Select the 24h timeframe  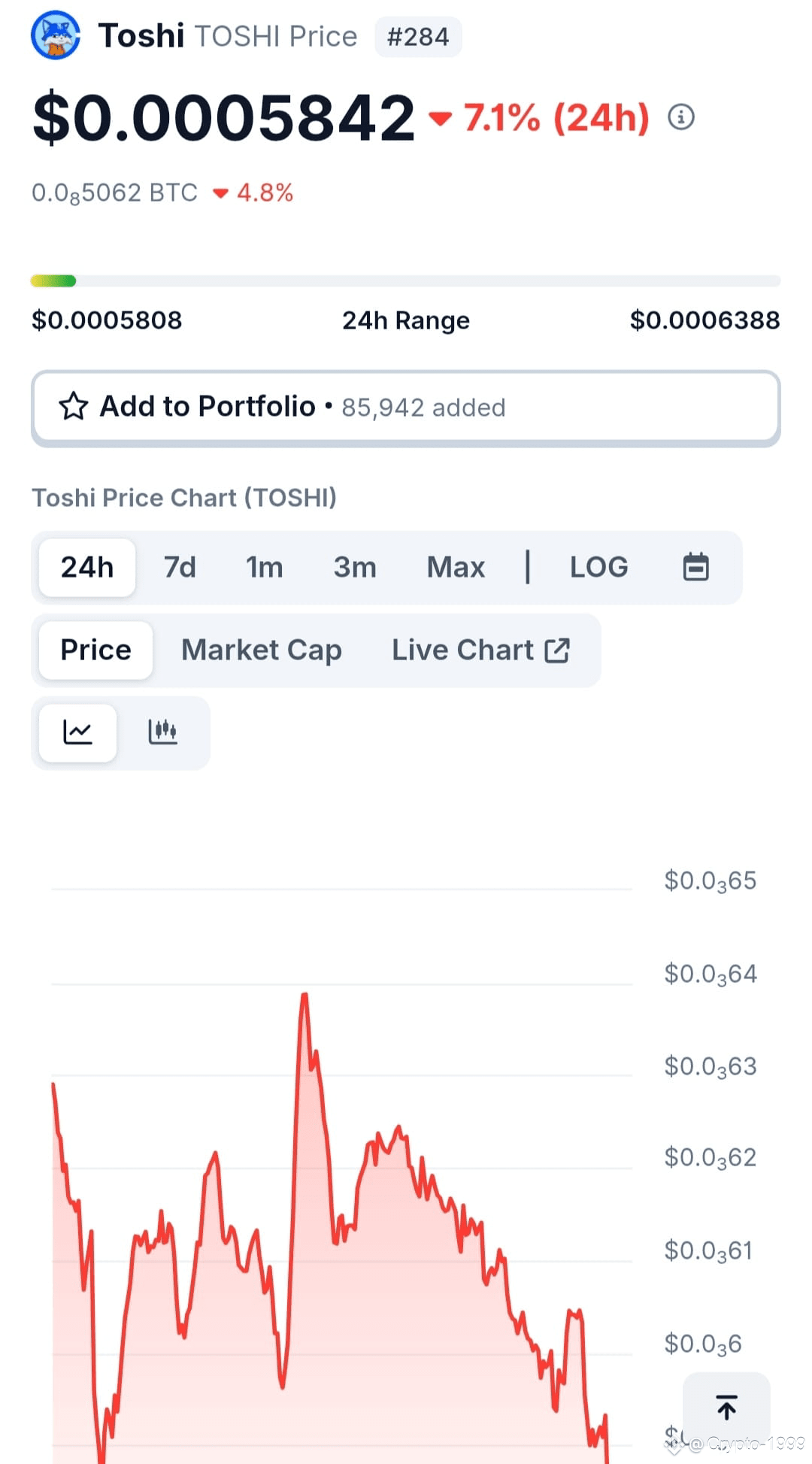click(x=86, y=567)
